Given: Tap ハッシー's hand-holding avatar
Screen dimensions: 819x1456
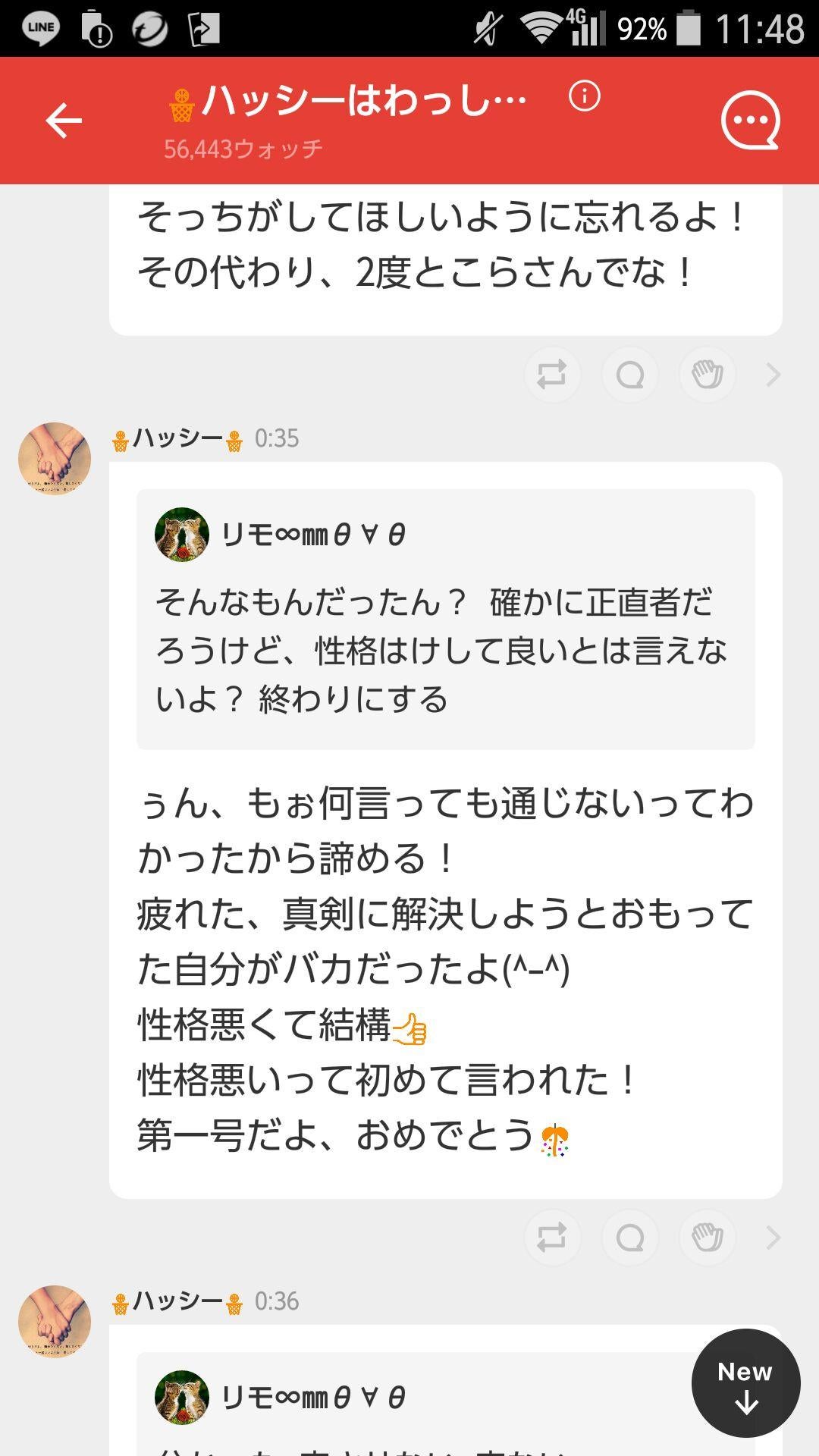Looking at the screenshot, I should pyautogui.click(x=54, y=460).
